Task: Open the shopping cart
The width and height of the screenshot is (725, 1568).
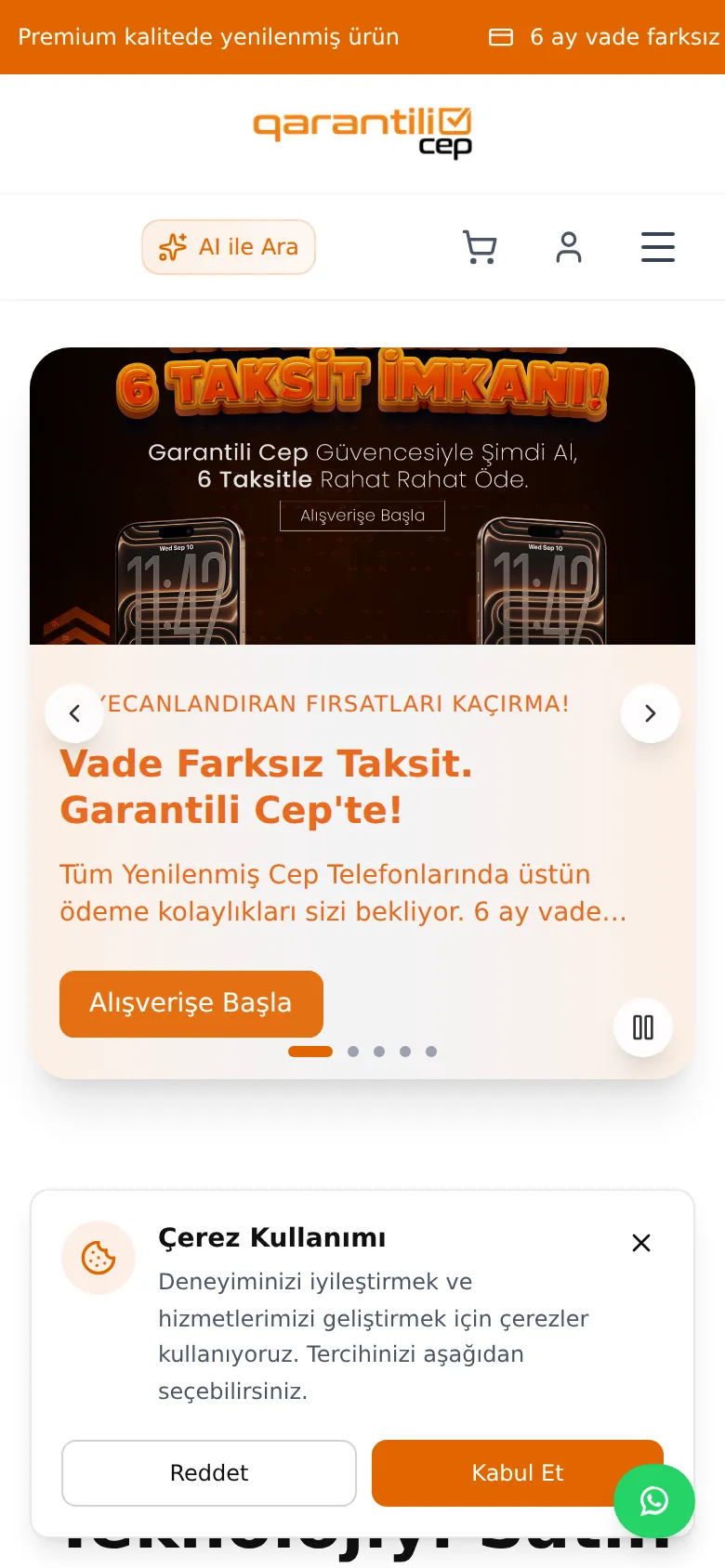Action: (480, 247)
